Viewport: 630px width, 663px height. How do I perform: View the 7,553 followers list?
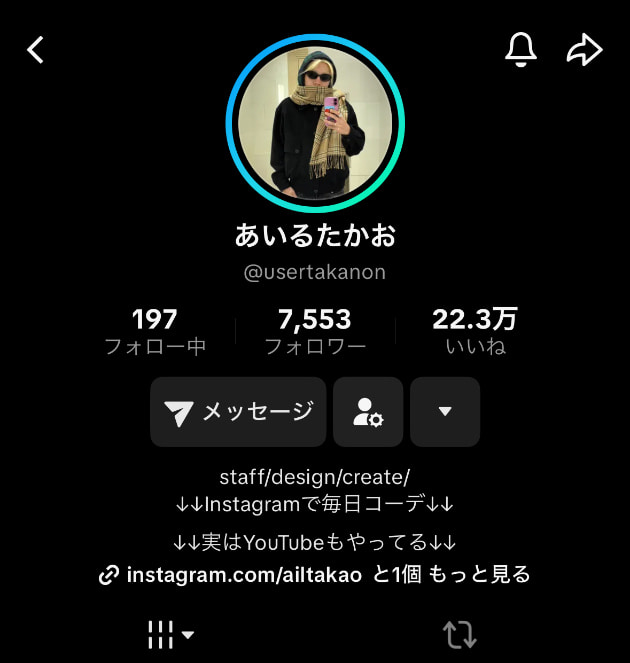pos(315,332)
